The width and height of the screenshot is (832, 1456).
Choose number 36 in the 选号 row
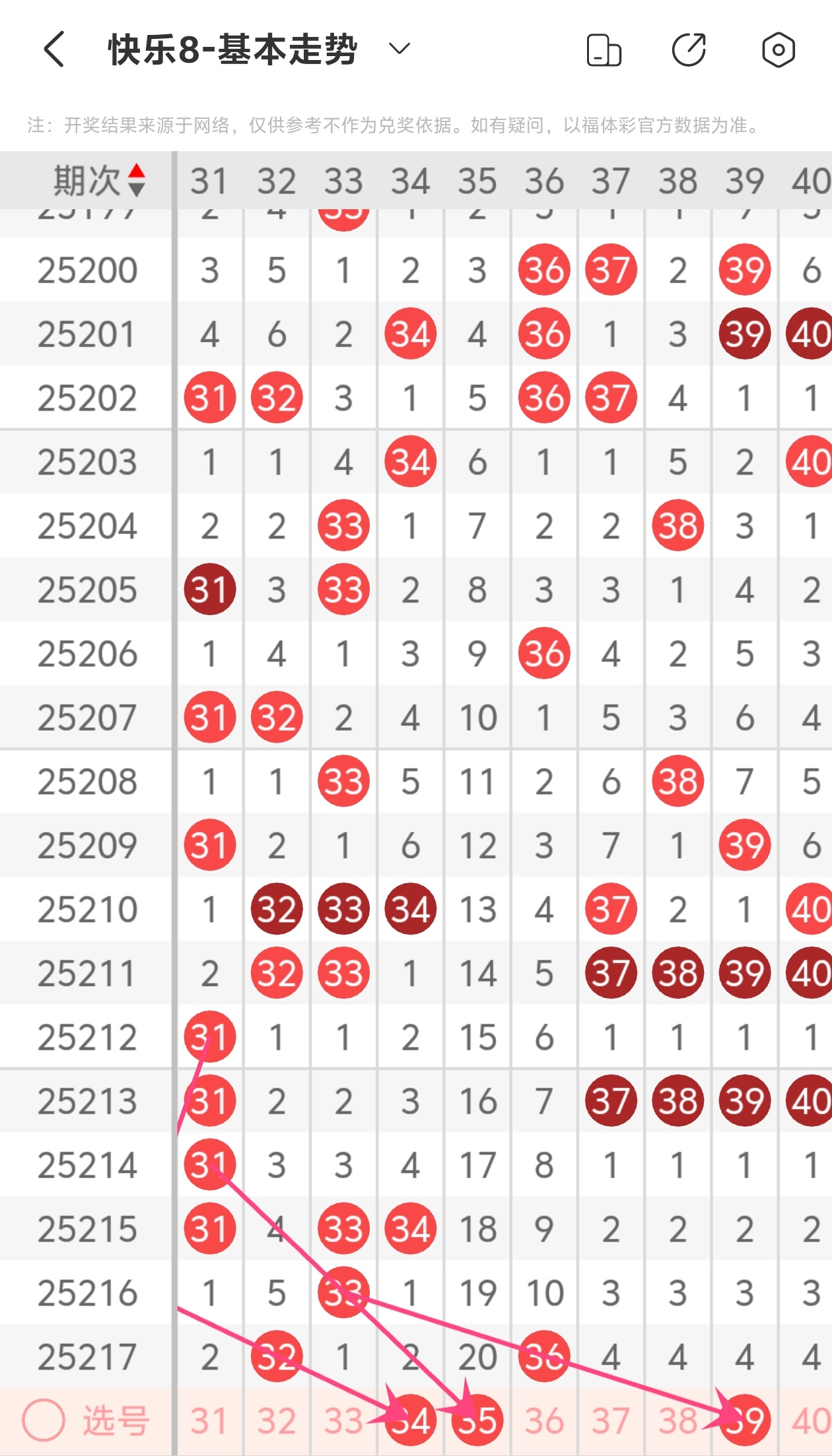pyautogui.click(x=545, y=1421)
